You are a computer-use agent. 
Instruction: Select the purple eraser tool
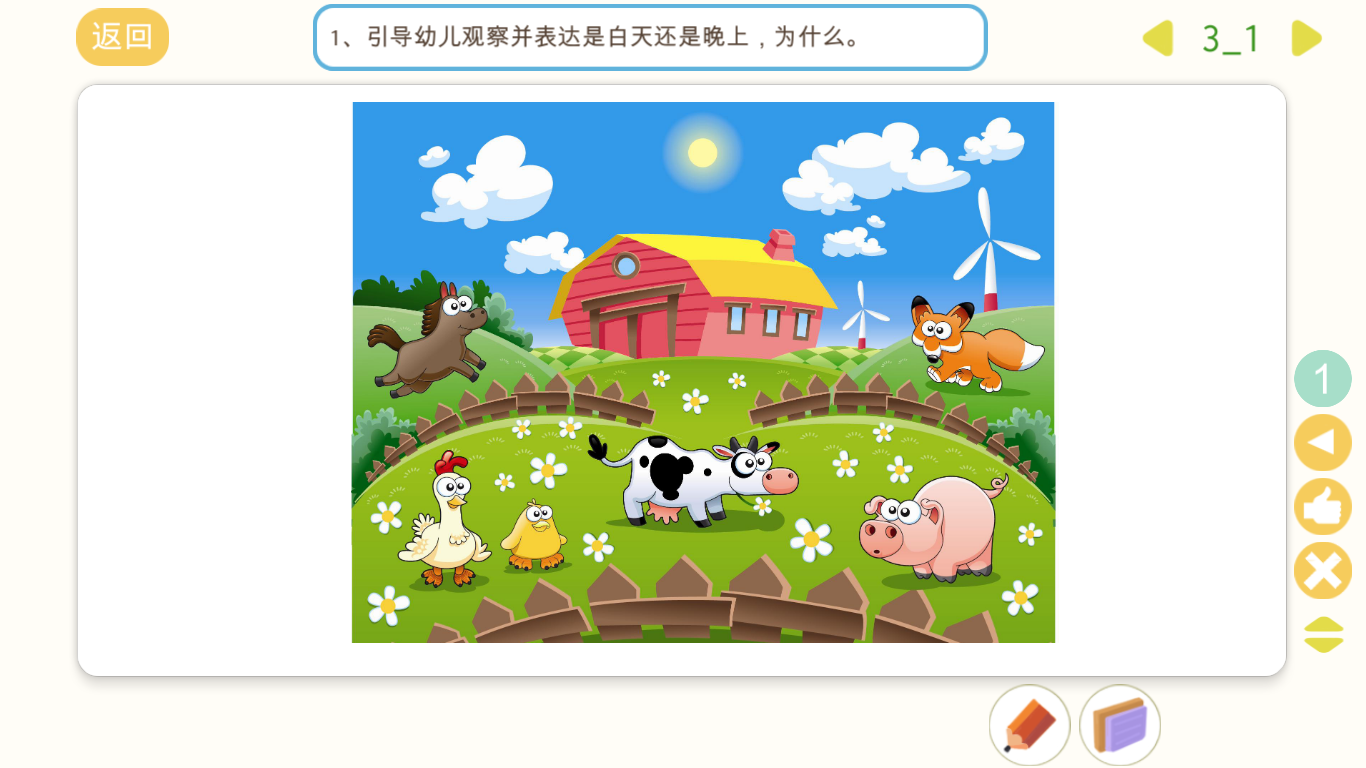coord(1119,724)
